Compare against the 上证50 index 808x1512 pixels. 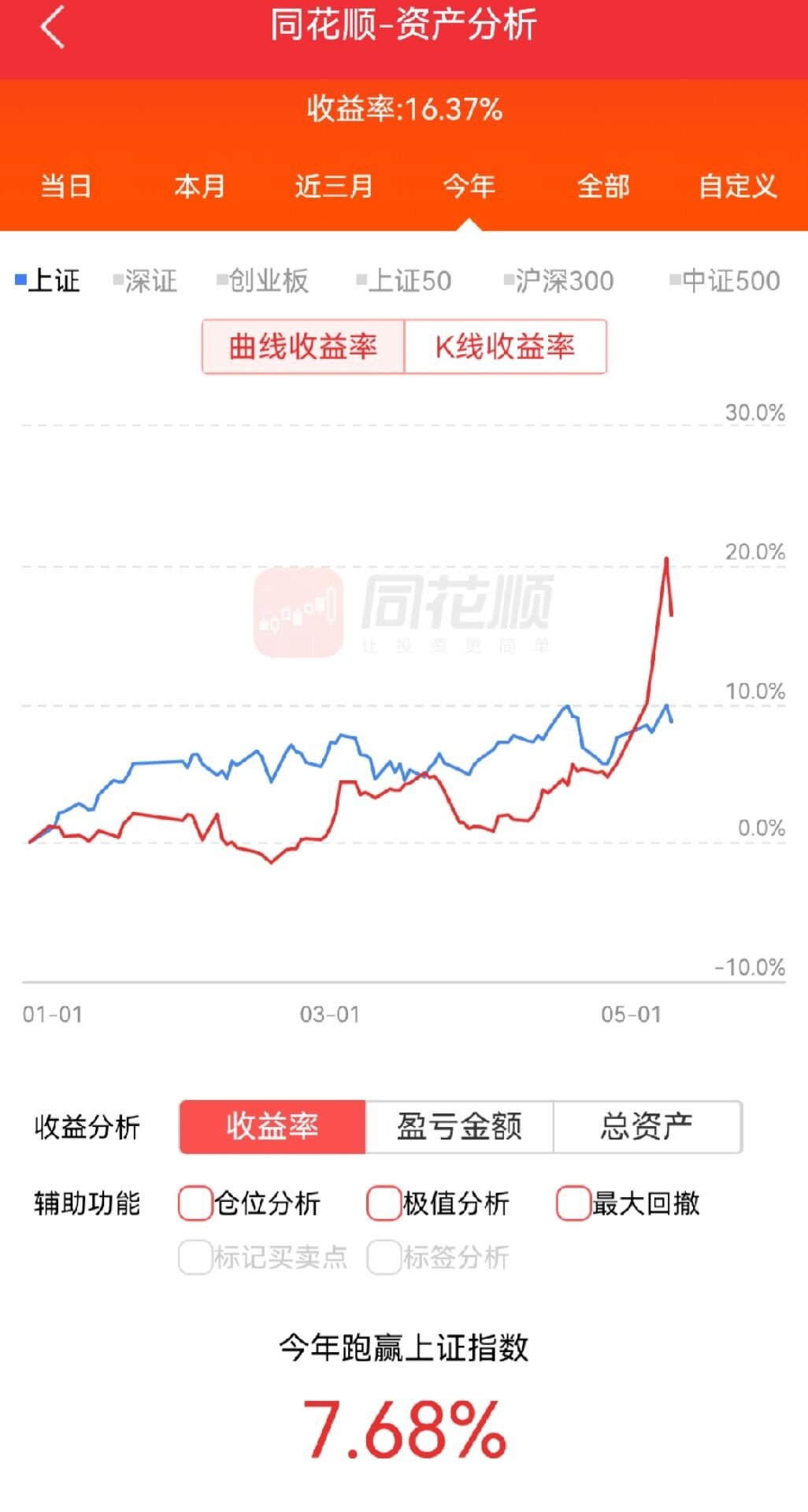coord(404,280)
